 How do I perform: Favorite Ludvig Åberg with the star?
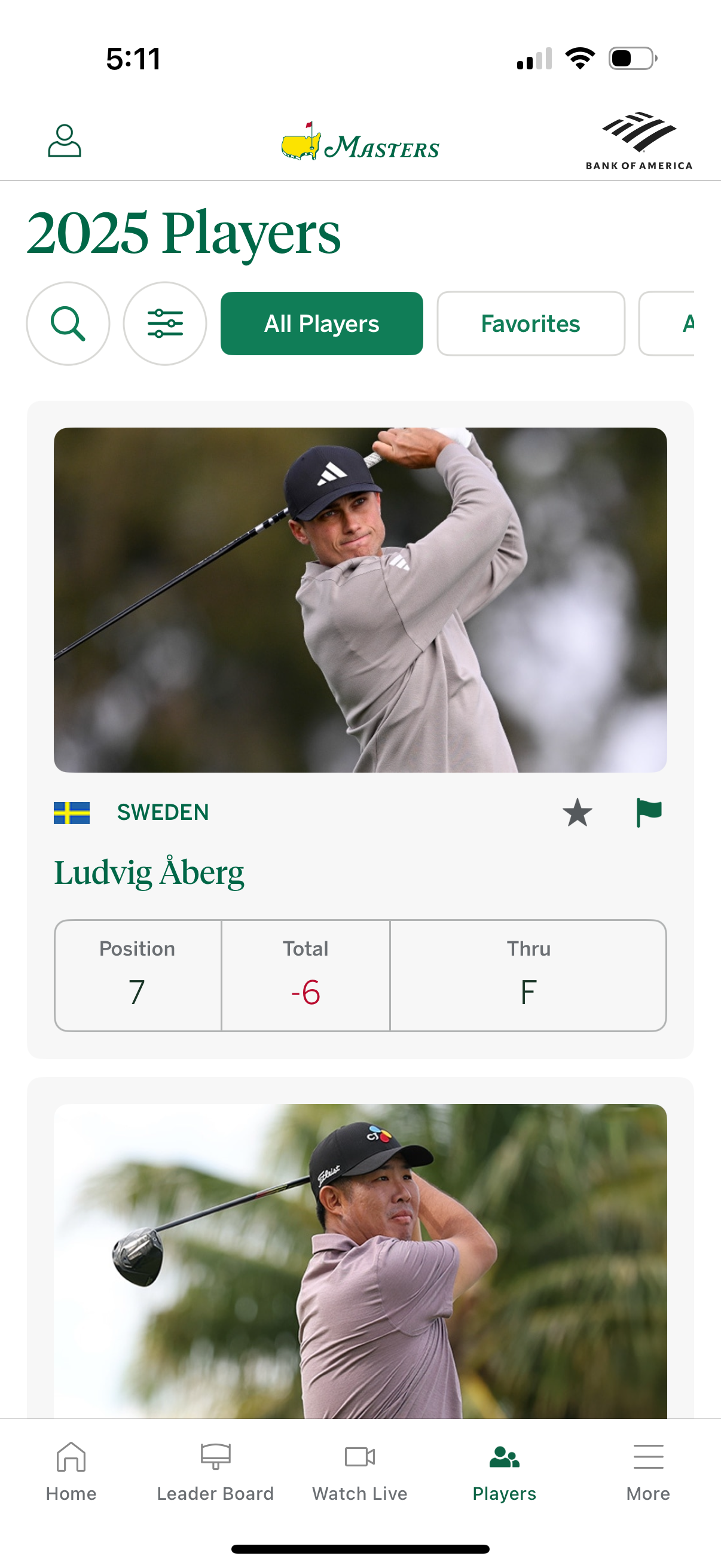coord(576,813)
